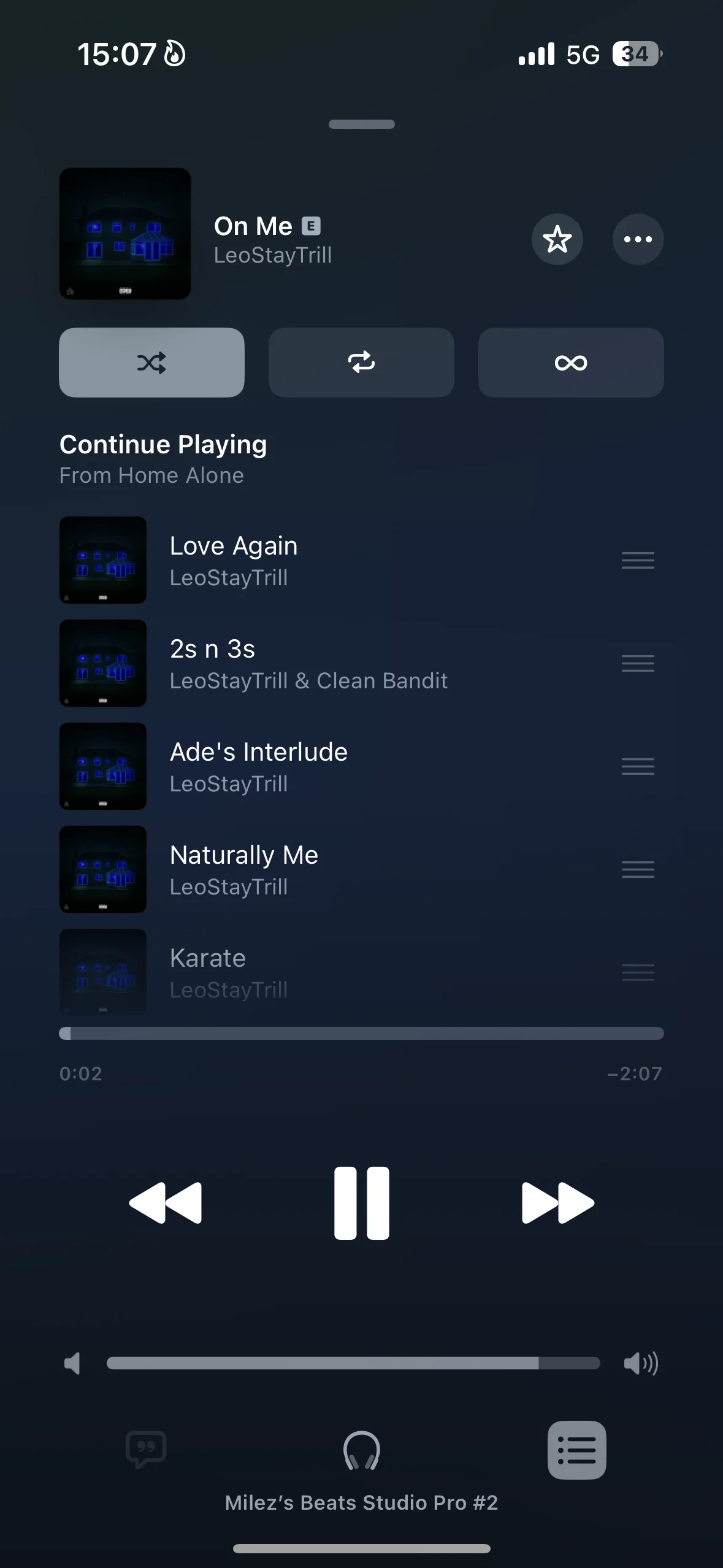Pause the current song

[x=361, y=1203]
